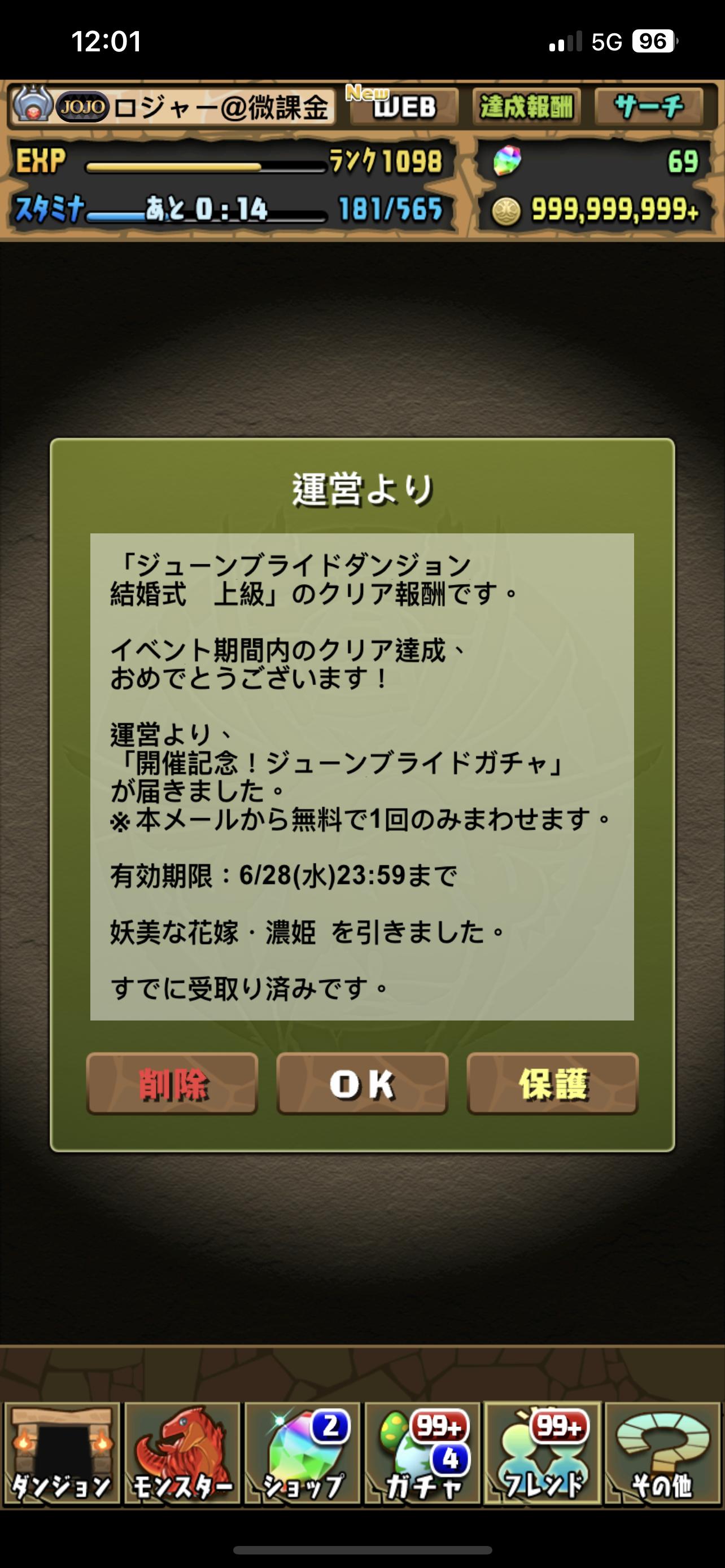Tap the サーチ search button
The image size is (725, 1568).
tap(649, 107)
